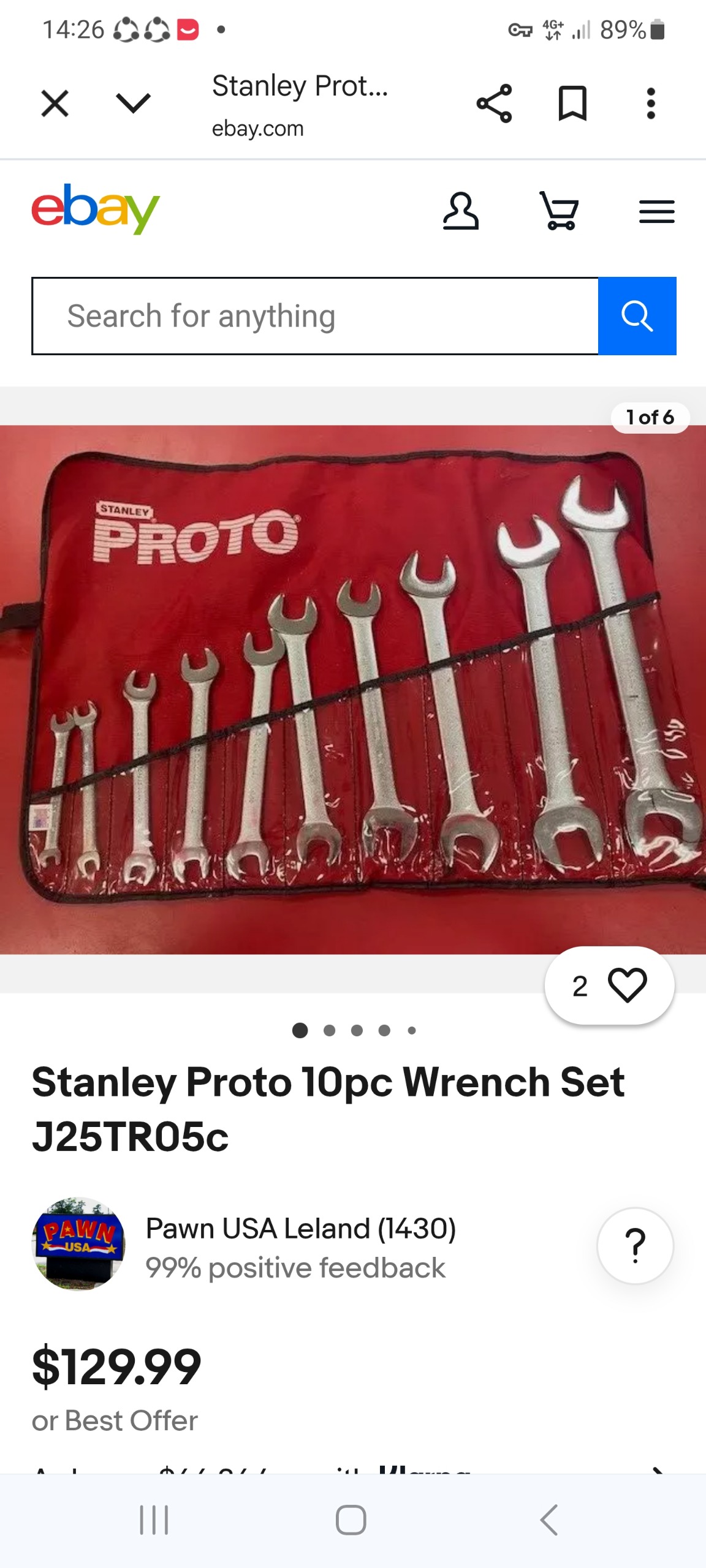Go to the eBay home logo

pos(96,209)
